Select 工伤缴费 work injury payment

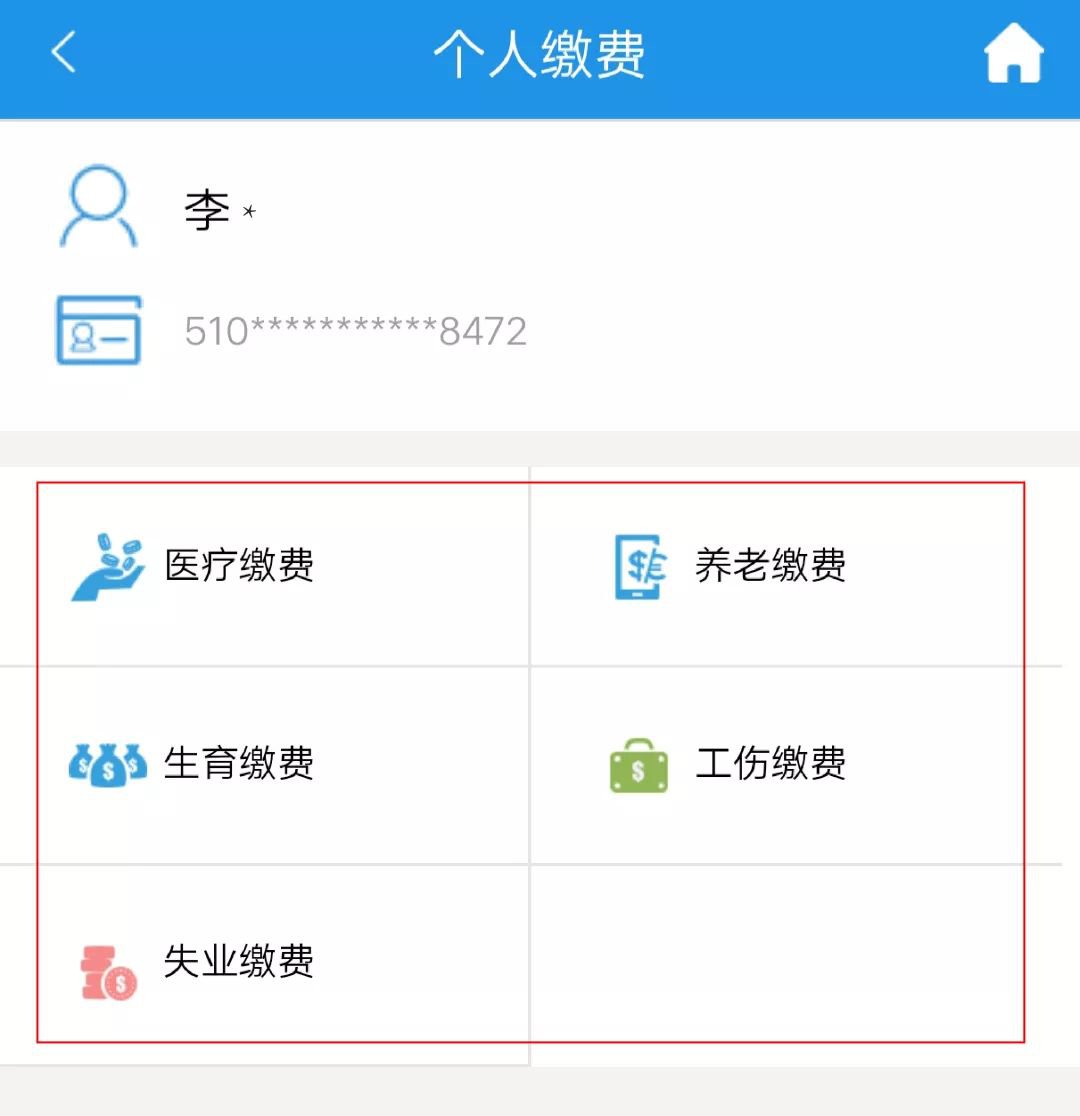770,764
